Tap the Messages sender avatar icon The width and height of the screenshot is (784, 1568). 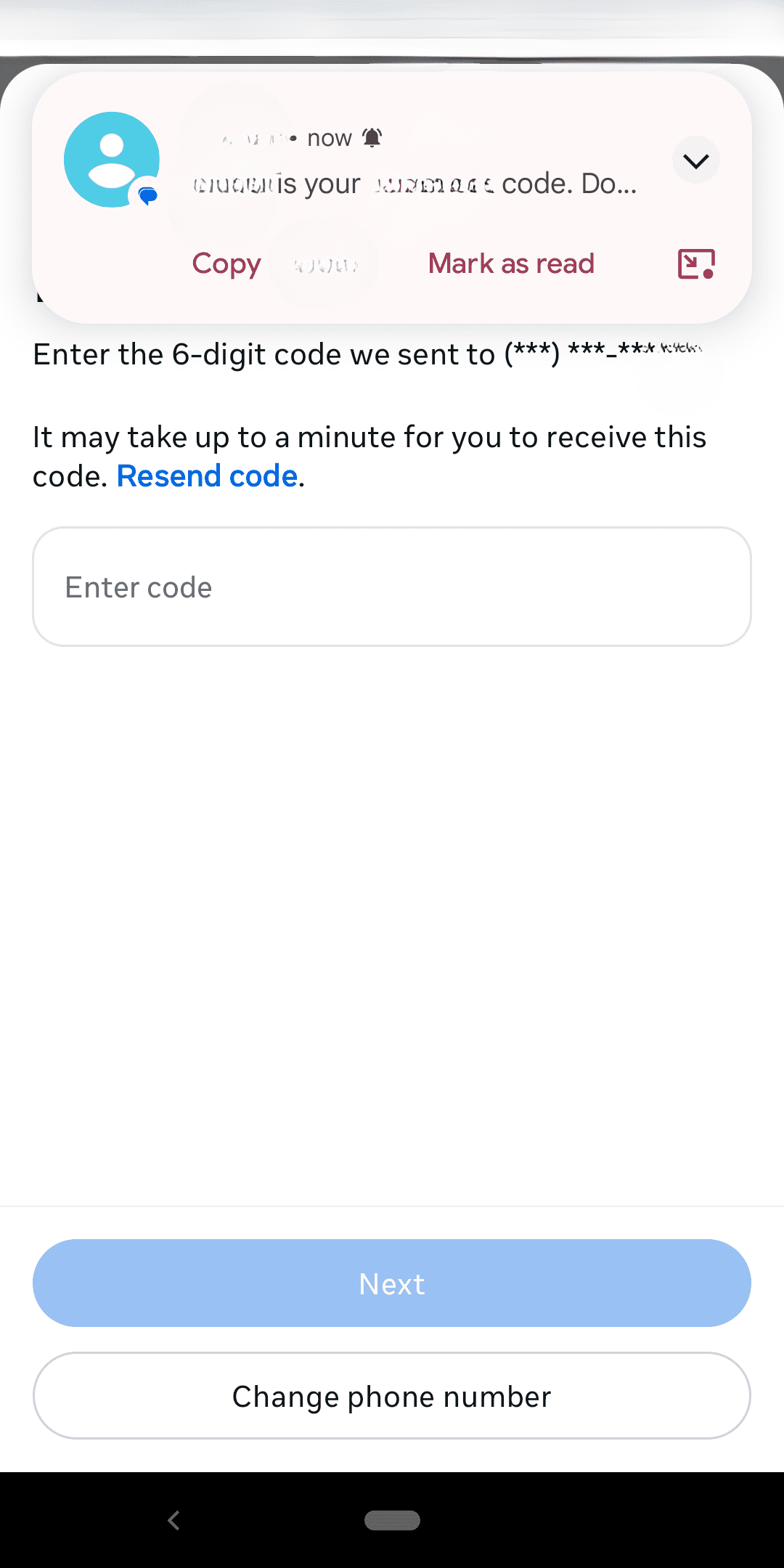[x=112, y=160]
